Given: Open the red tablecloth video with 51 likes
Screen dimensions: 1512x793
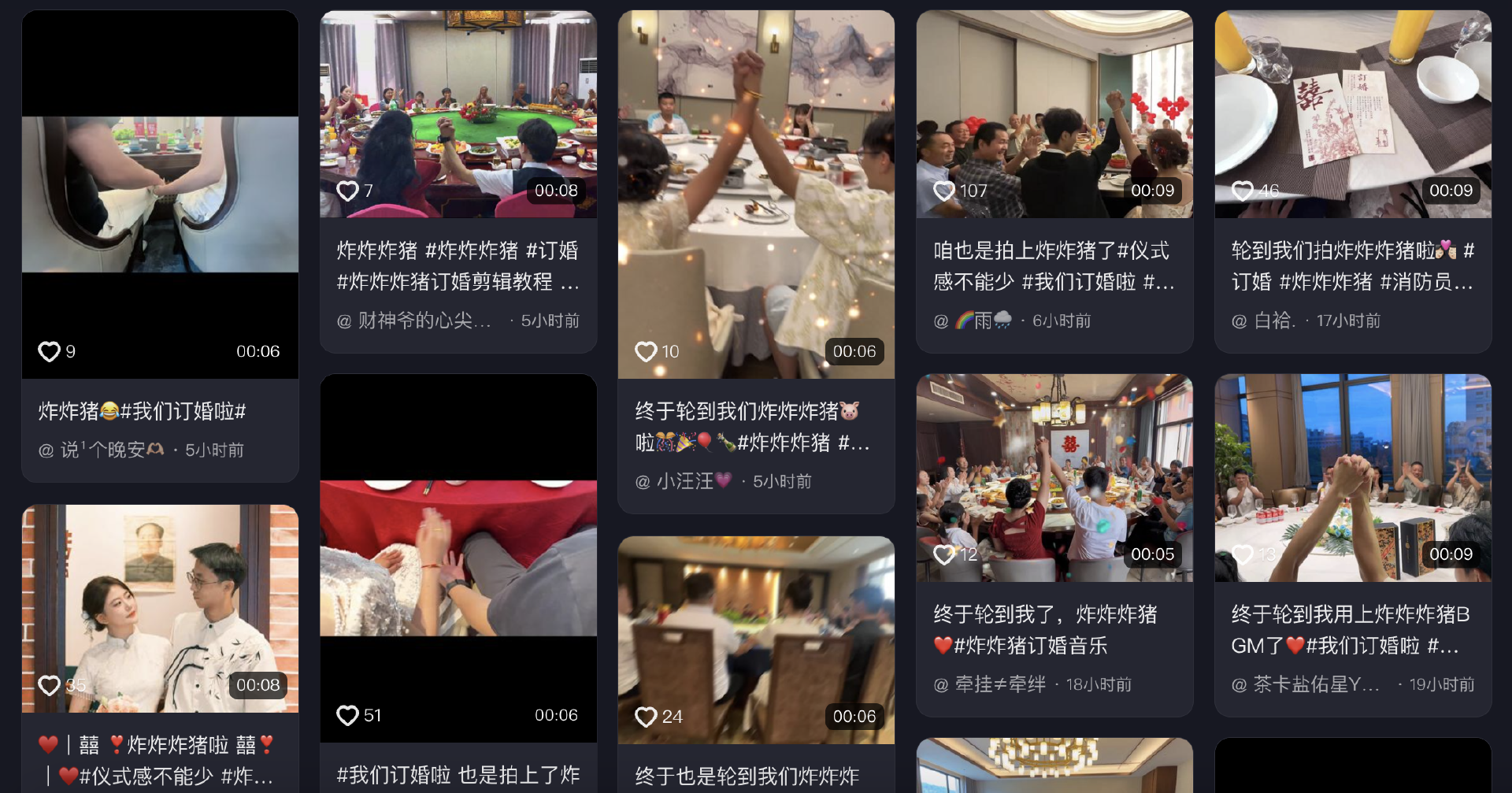Looking at the screenshot, I should click(458, 558).
